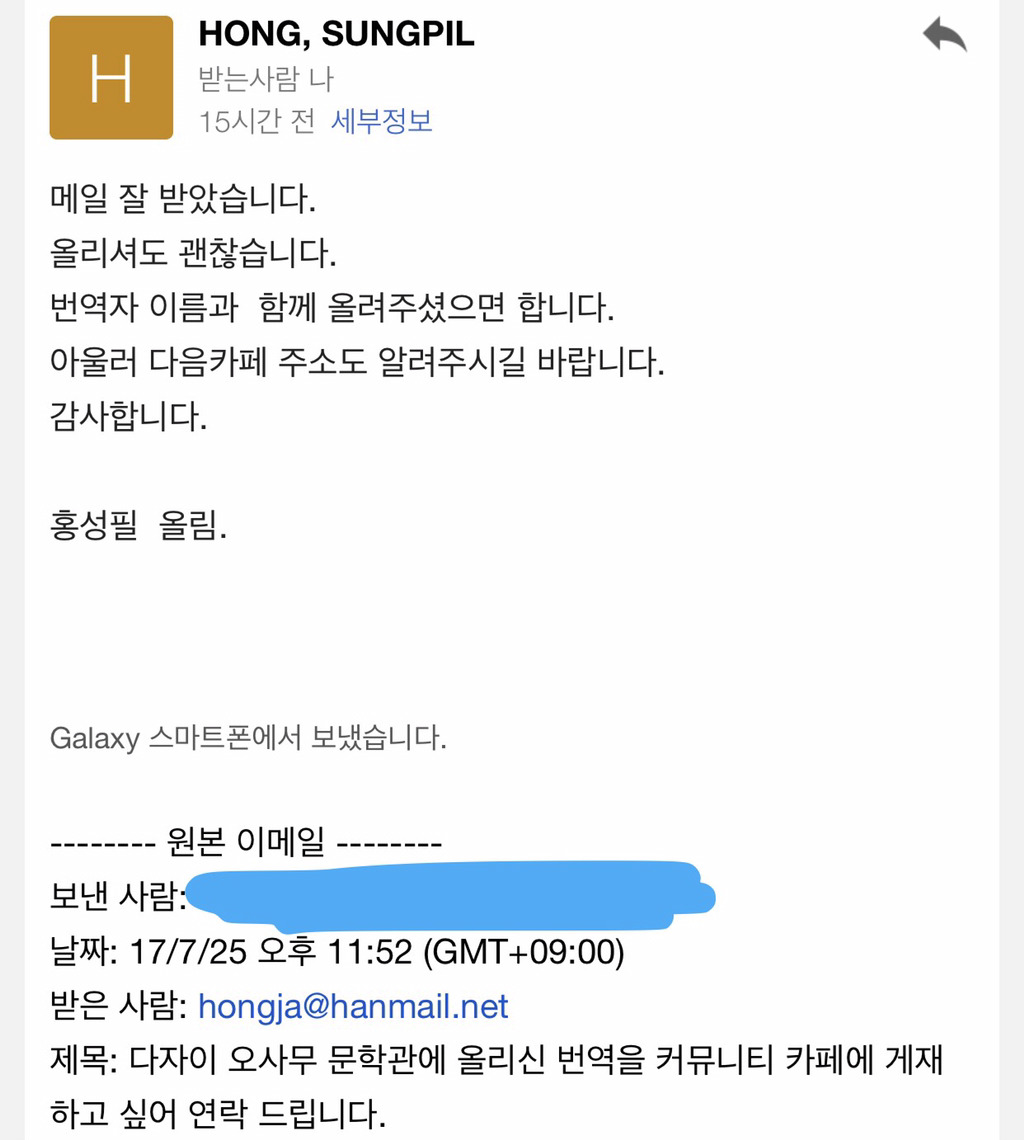Screen dimensions: 1024x1140
Task: Tap the sender avatar with letter H
Action: point(110,77)
